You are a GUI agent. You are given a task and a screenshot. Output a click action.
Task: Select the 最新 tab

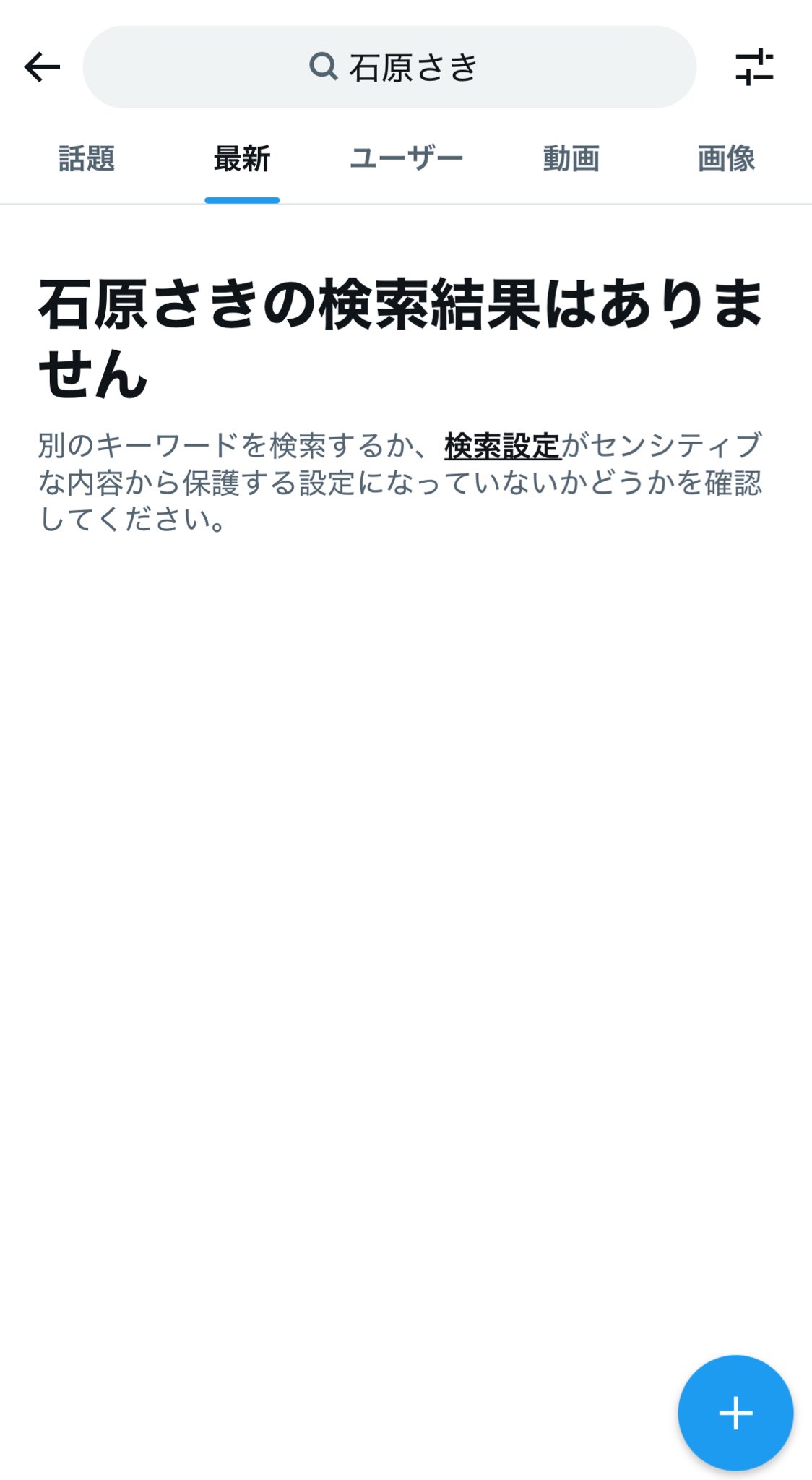tap(242, 158)
